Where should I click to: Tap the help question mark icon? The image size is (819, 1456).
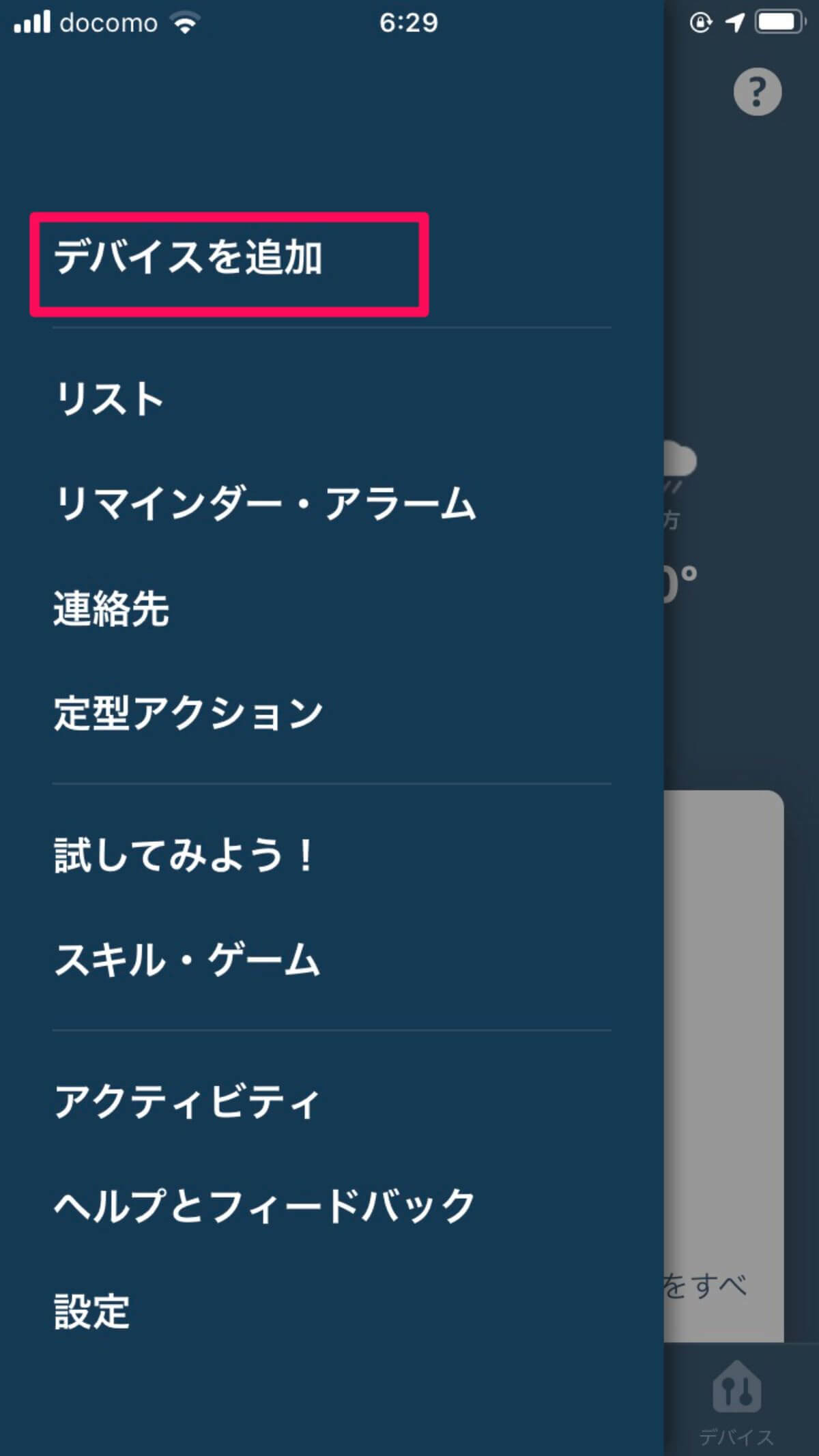click(x=757, y=91)
